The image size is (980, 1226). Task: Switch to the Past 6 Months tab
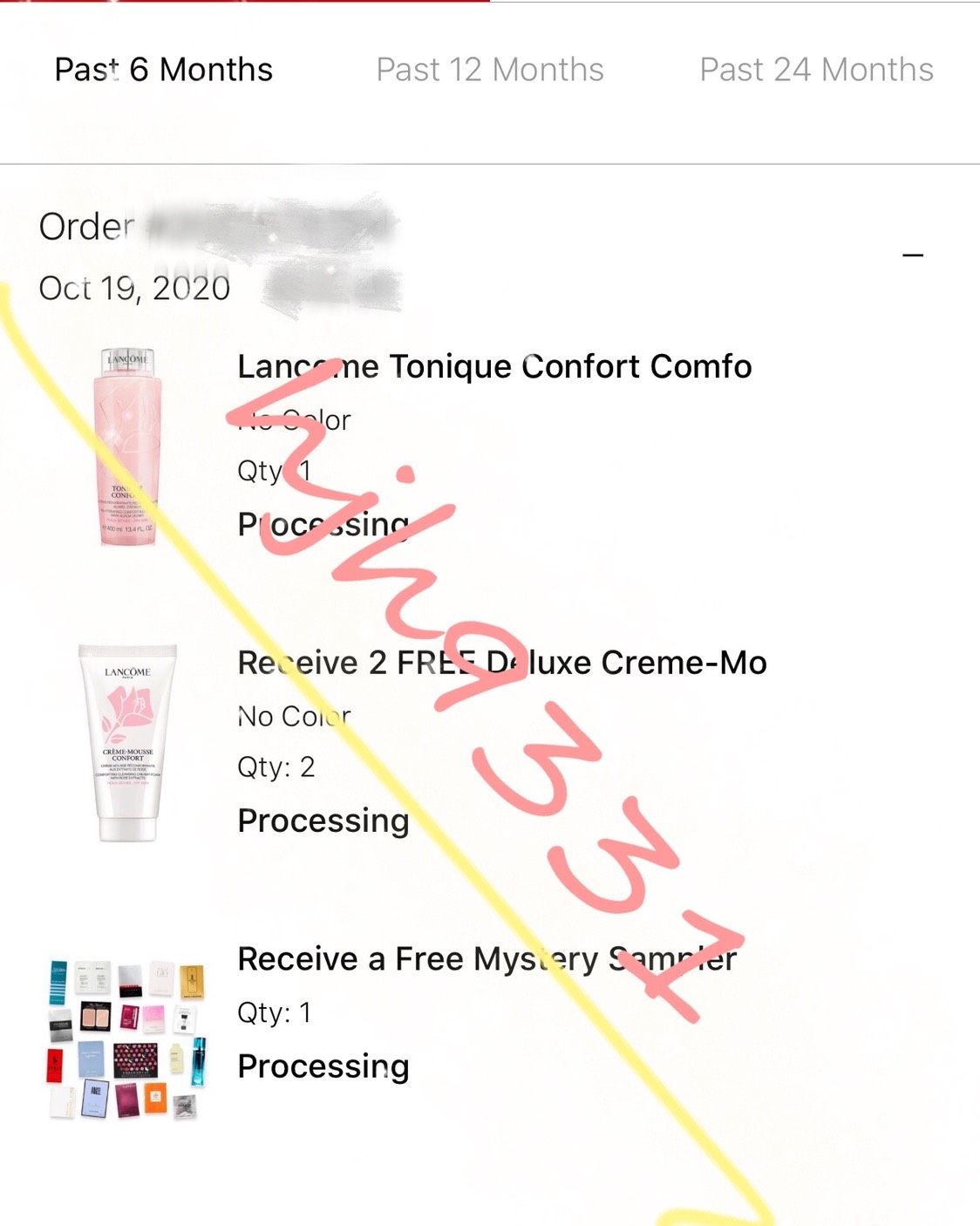163,70
